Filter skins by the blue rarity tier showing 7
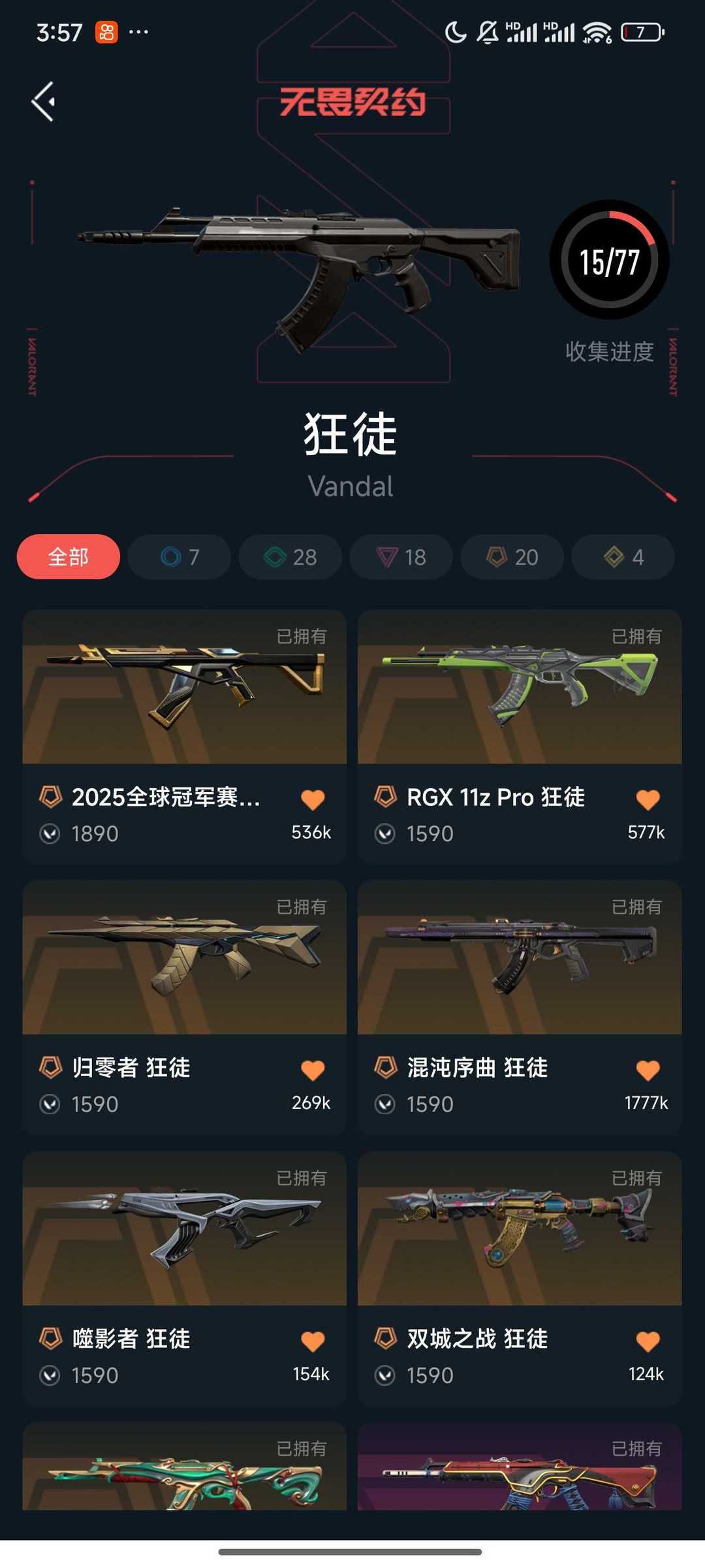This screenshot has height=1568, width=705. (x=179, y=556)
